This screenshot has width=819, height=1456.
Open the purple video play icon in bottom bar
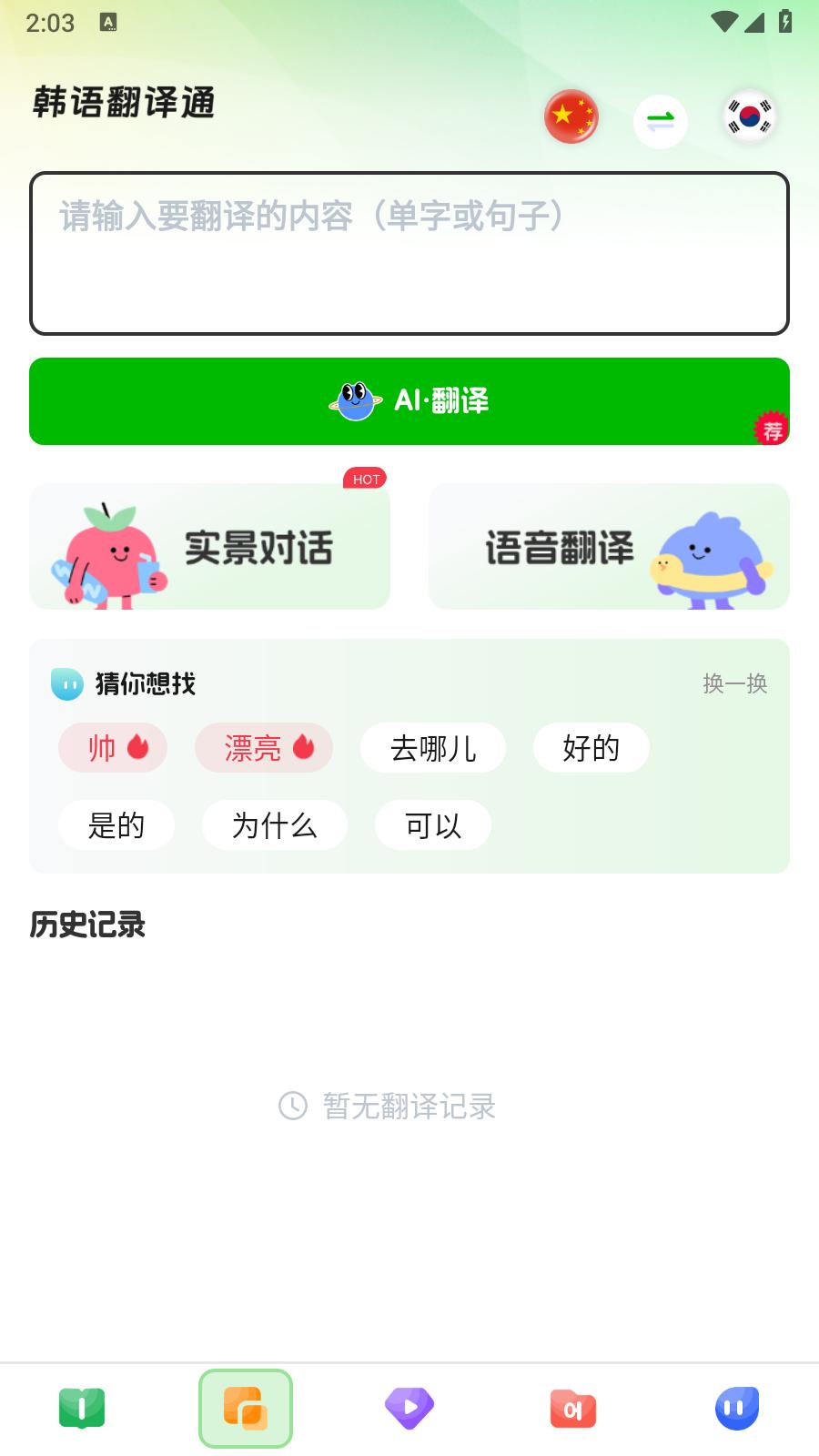409,1408
